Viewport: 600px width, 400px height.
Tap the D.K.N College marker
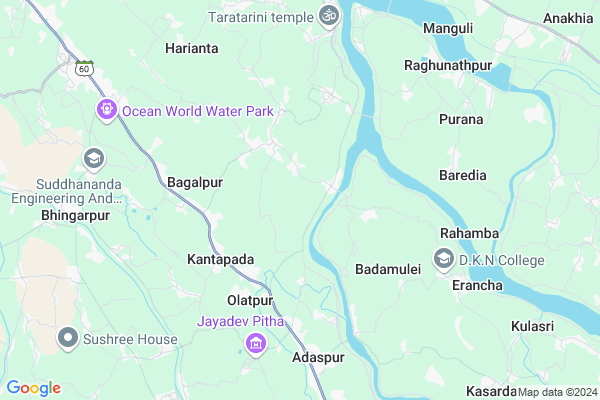coord(443,261)
